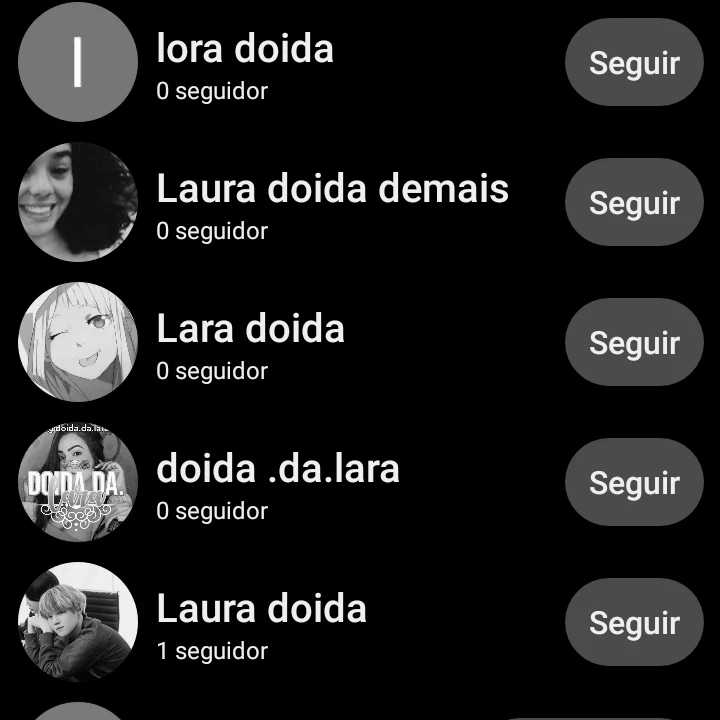Open lora doida's profile
This screenshot has height=720, width=720.
click(x=285, y=62)
